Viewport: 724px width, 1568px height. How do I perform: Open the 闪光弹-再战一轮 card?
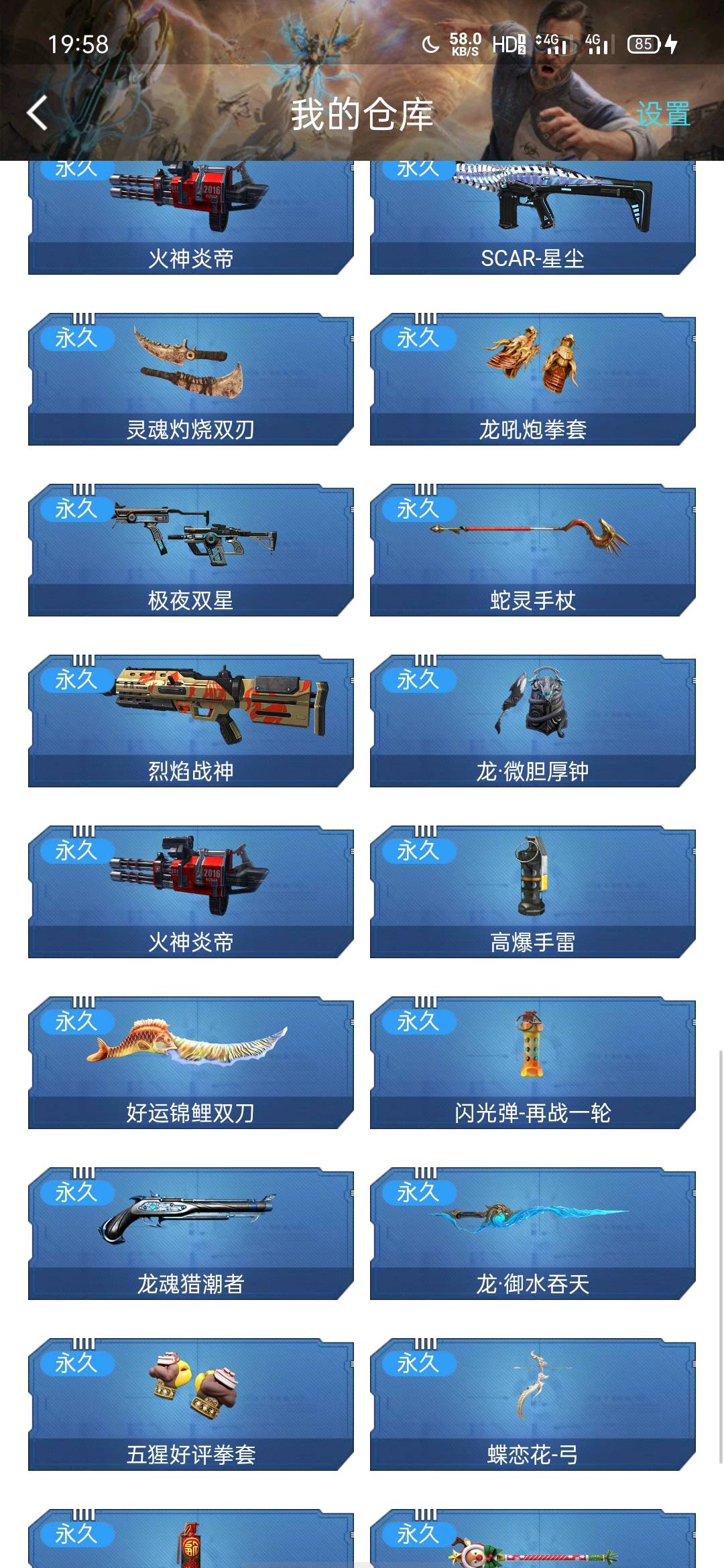(532, 1063)
